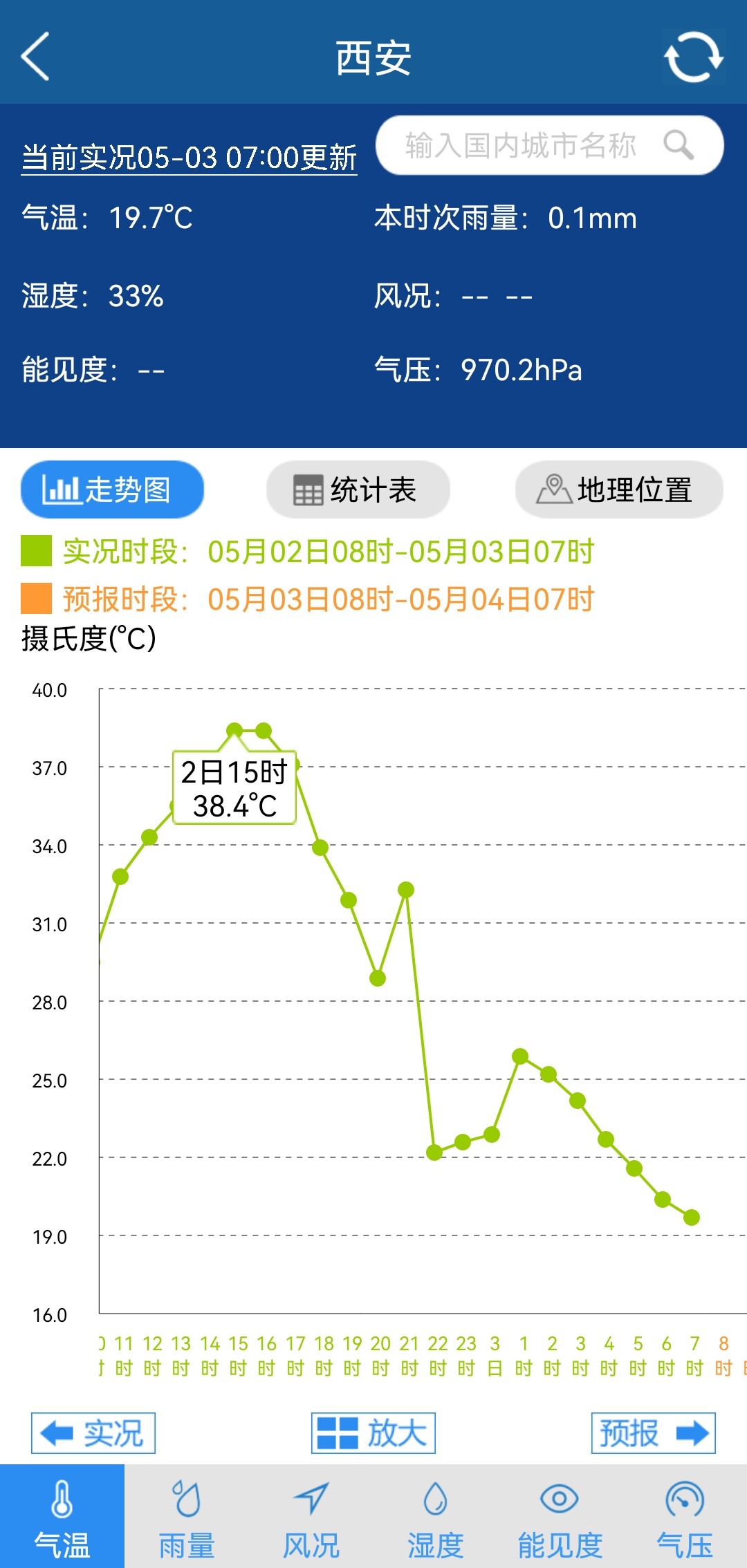
Task: Switch to the 统计表 table view
Action: [x=358, y=489]
